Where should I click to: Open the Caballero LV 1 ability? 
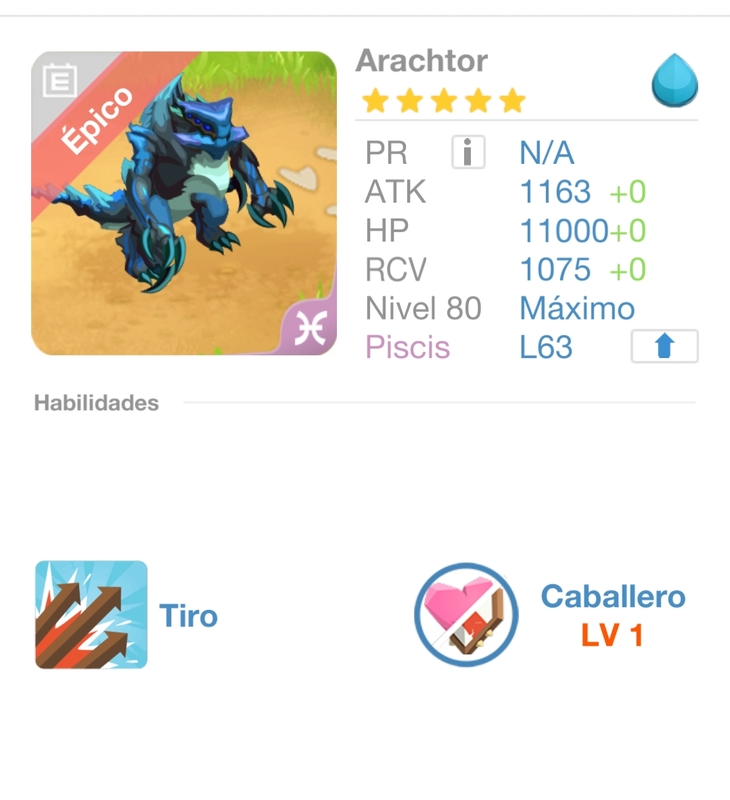pyautogui.click(x=466, y=614)
